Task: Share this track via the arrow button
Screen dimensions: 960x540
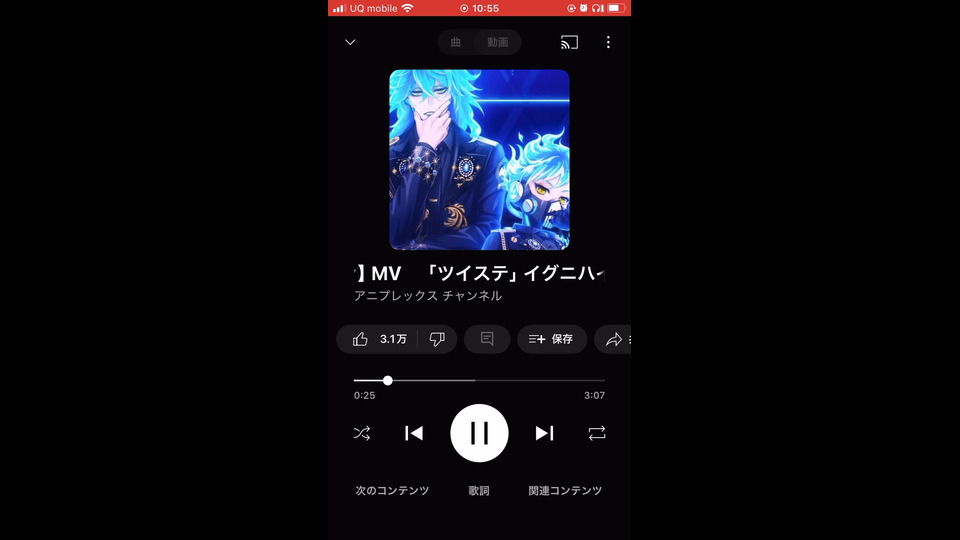Action: pos(613,339)
